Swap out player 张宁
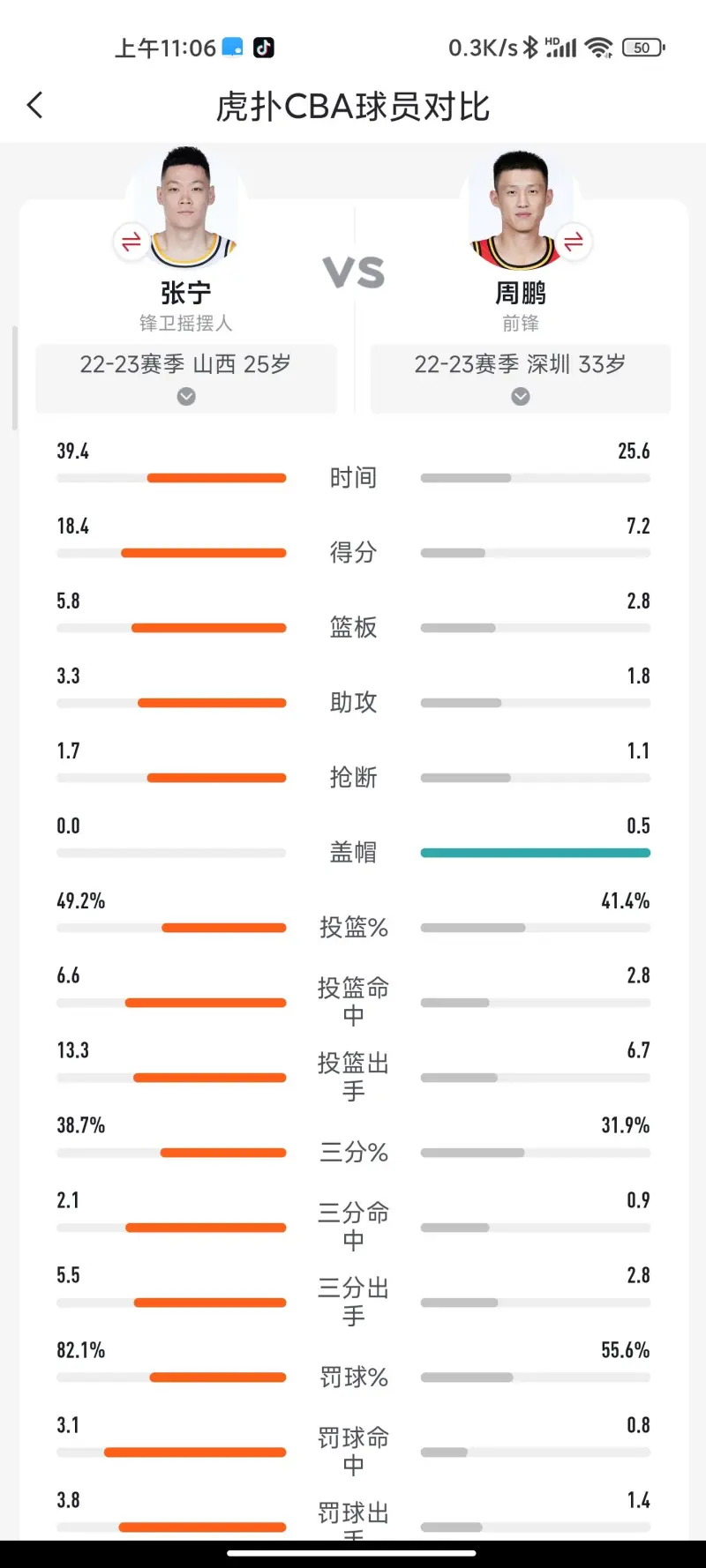The width and height of the screenshot is (706, 1568). pos(131,241)
